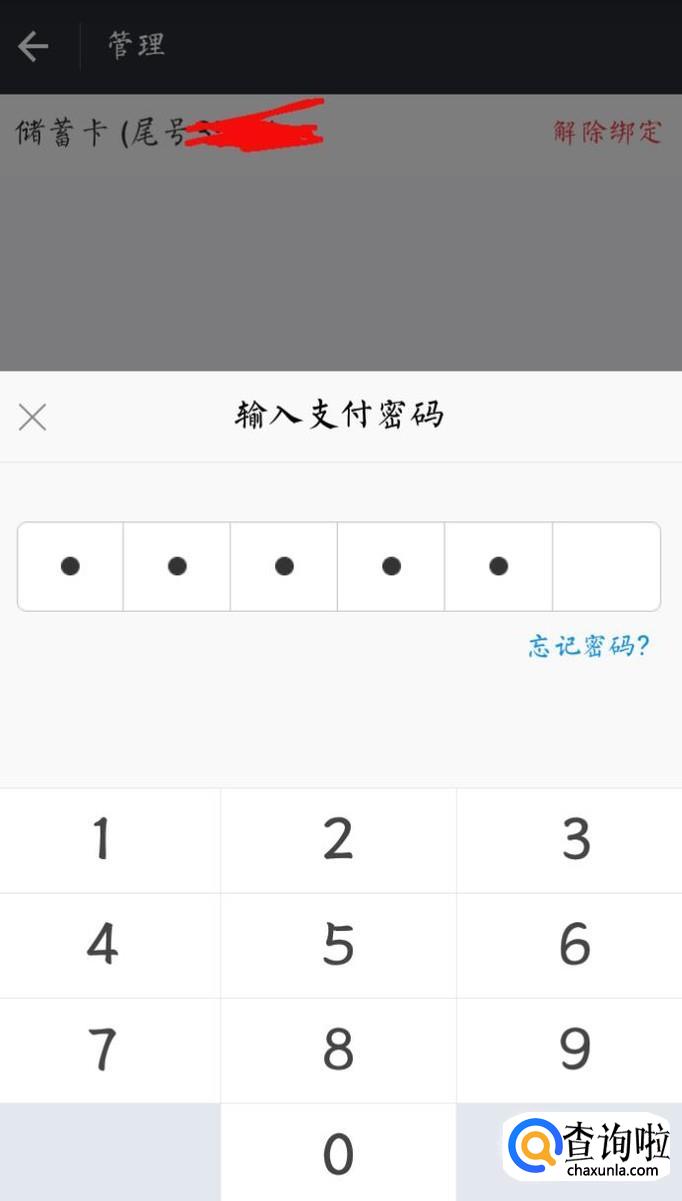The width and height of the screenshot is (682, 1201).
Task: Enter digit 4 on the keypad
Action: (102, 945)
